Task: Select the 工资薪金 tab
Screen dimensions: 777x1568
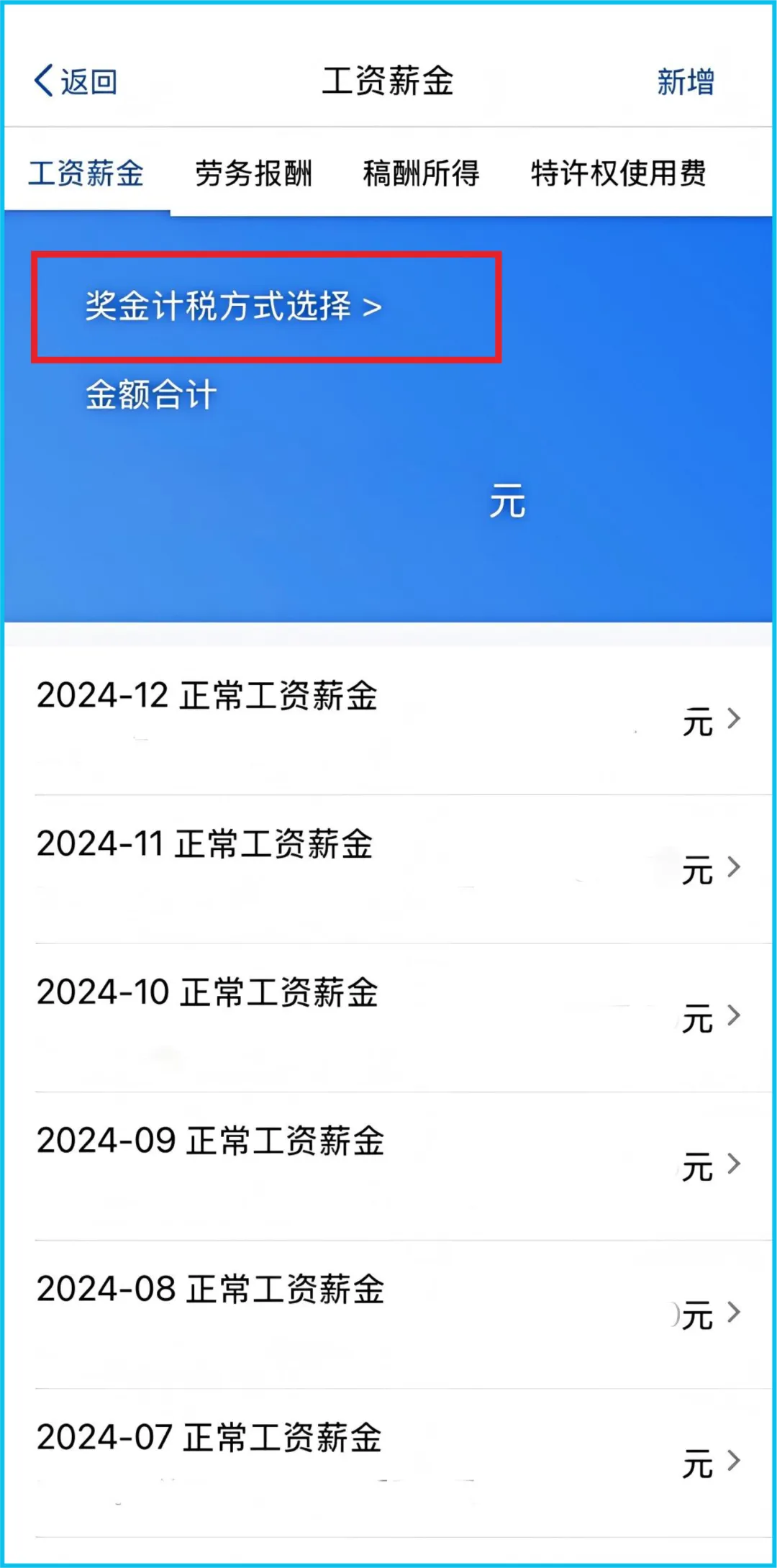Action: (86, 173)
